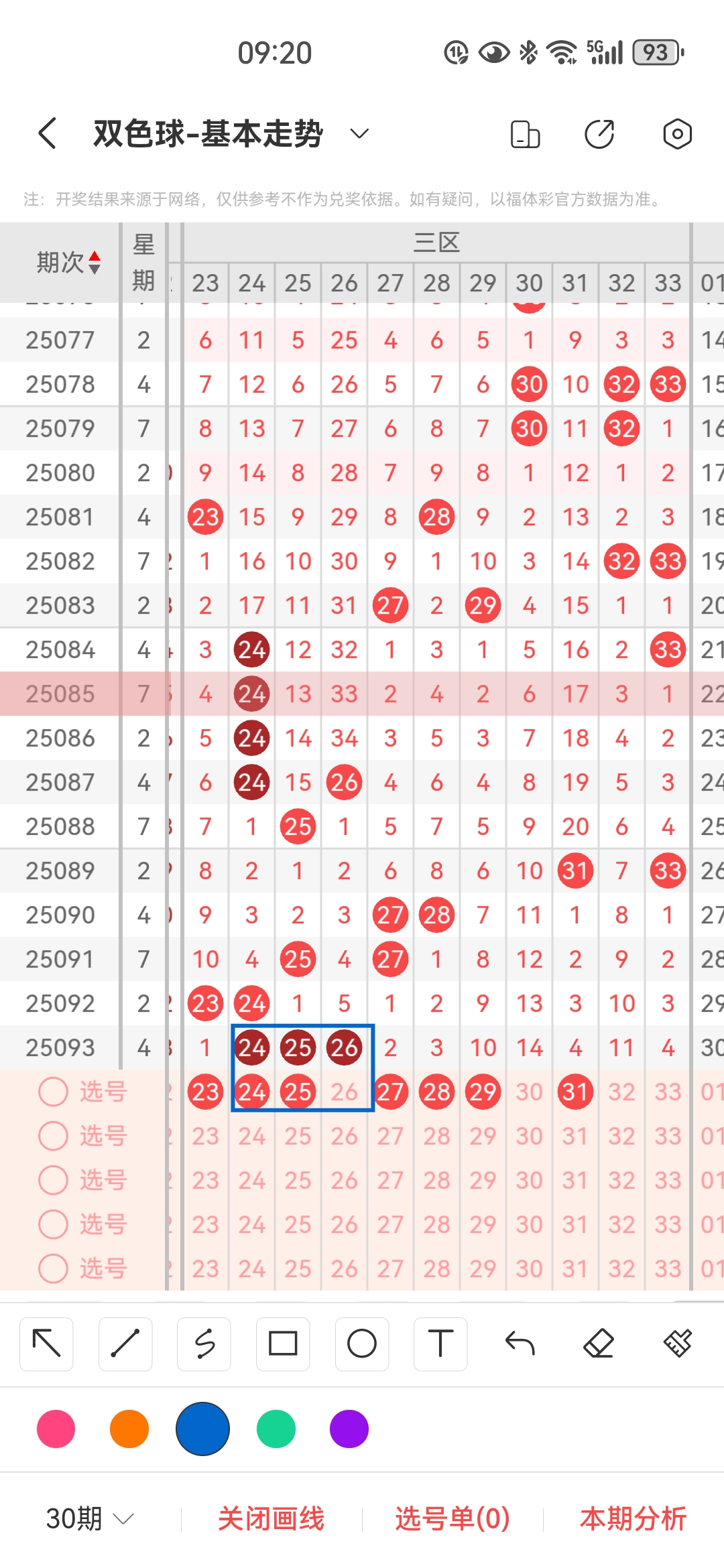
Task: Choose the freehand curve tool
Action: 204,1344
